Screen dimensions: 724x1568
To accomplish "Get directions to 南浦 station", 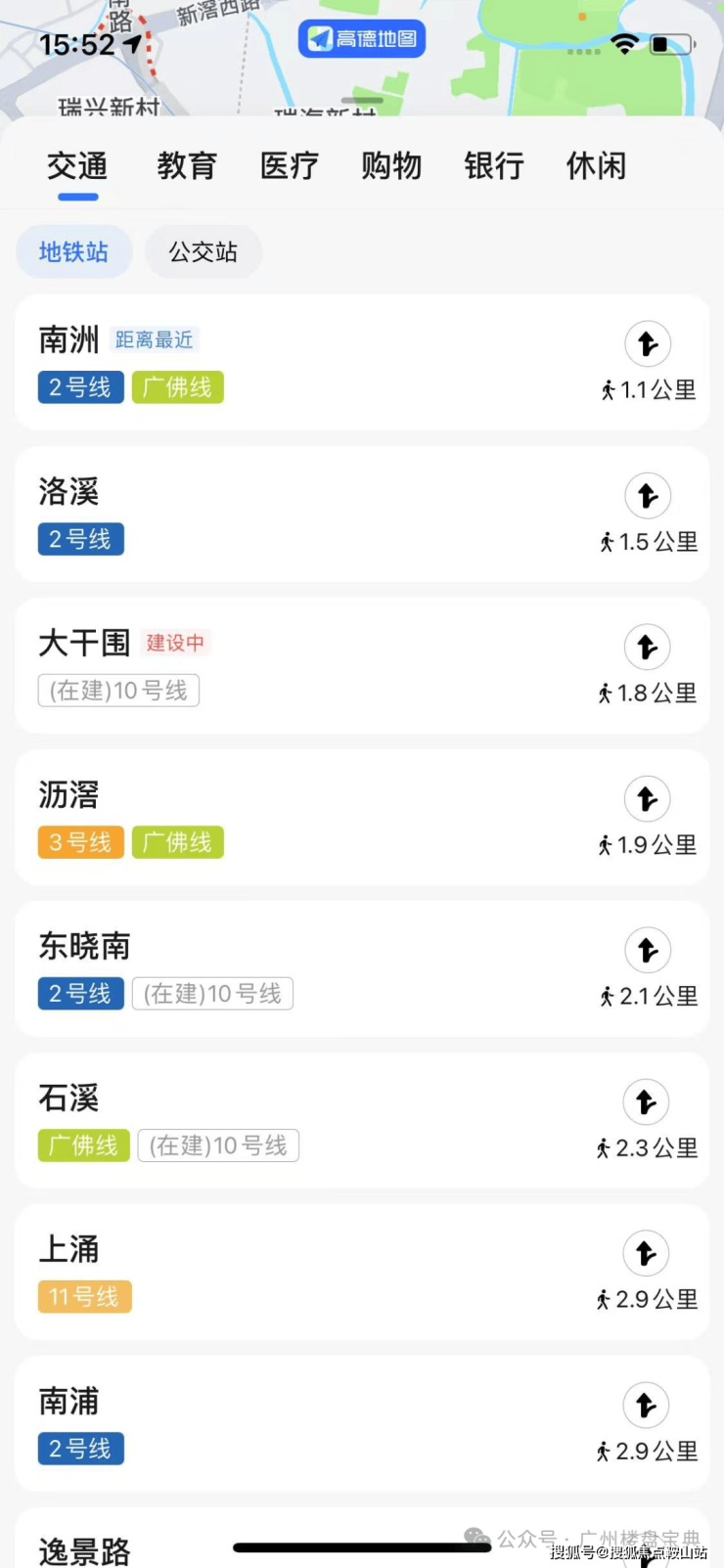I will click(647, 1406).
